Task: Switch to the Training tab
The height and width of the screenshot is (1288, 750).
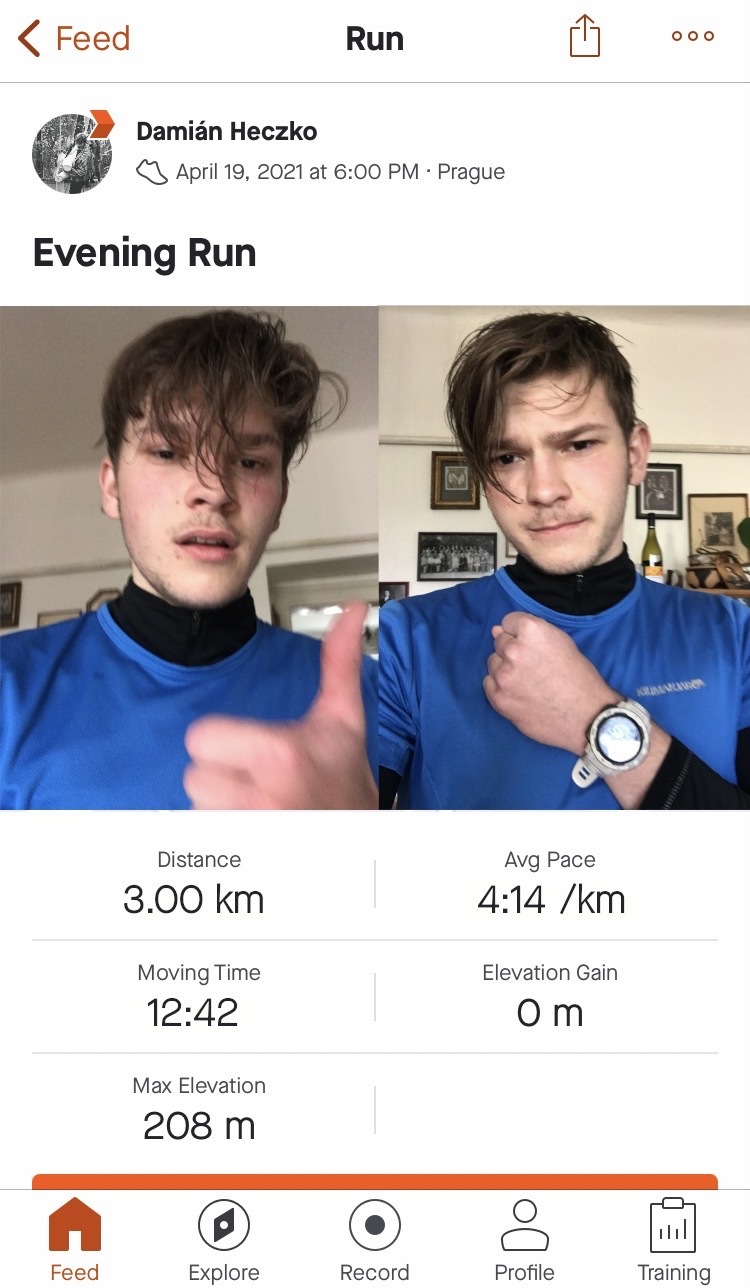Action: [x=674, y=1240]
